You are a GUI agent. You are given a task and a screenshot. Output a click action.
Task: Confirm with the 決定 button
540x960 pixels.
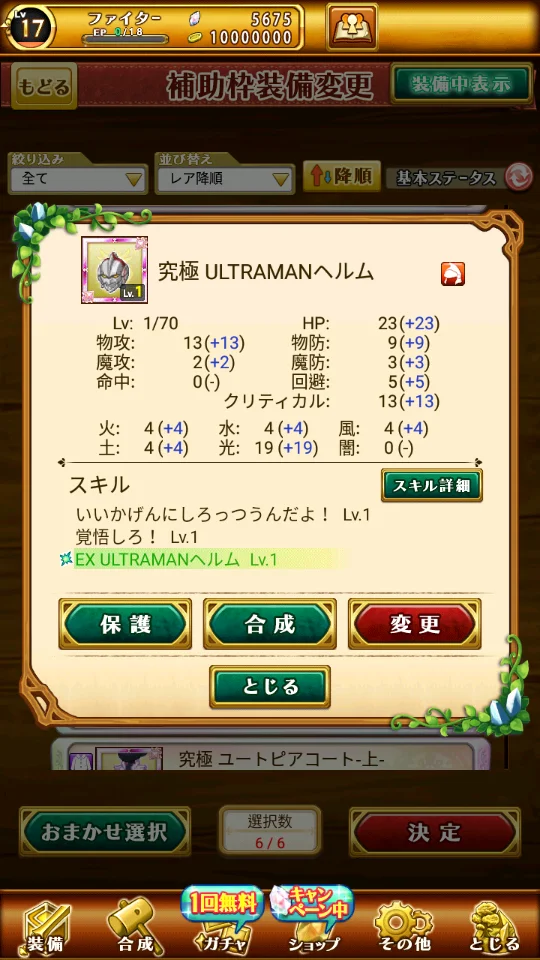pyautogui.click(x=435, y=831)
